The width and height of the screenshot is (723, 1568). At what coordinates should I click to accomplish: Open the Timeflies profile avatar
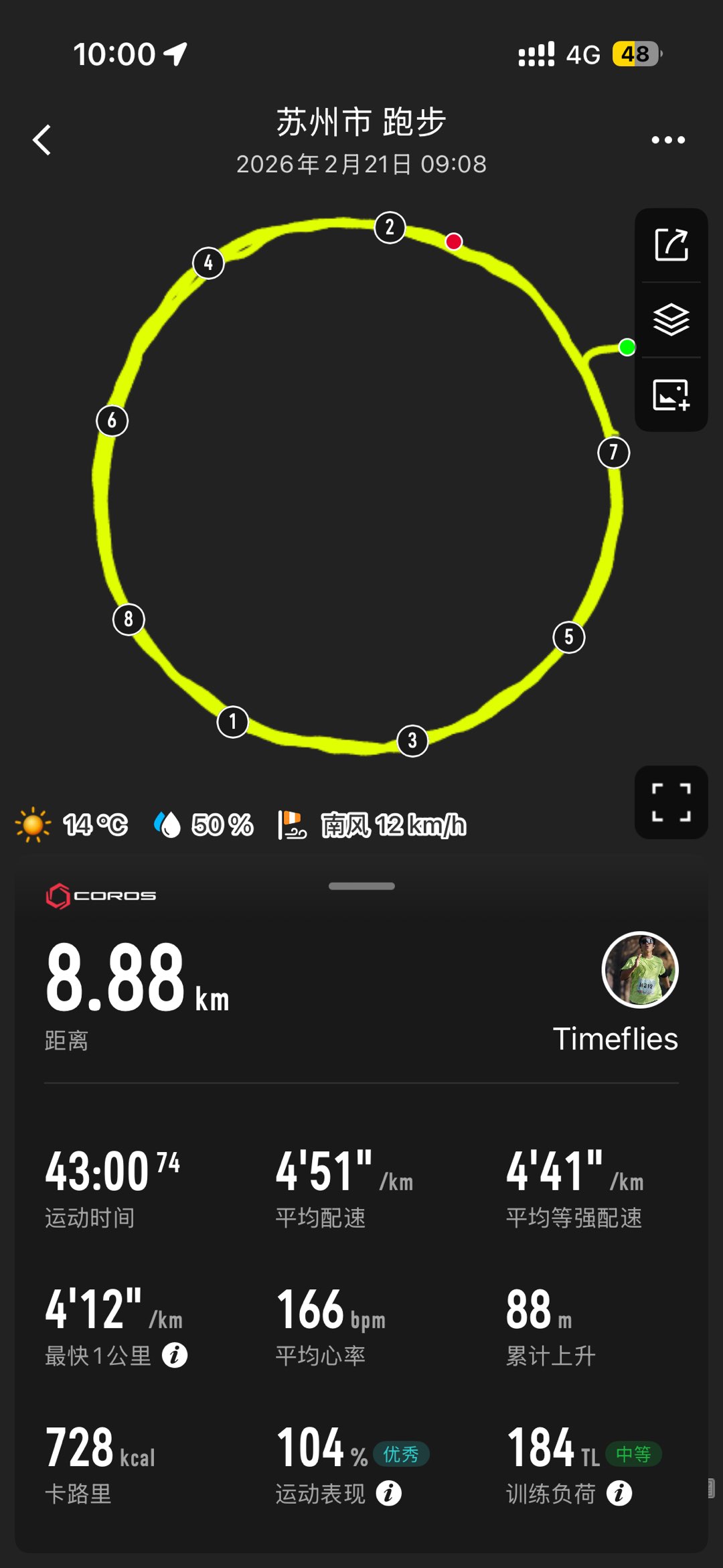(x=640, y=969)
